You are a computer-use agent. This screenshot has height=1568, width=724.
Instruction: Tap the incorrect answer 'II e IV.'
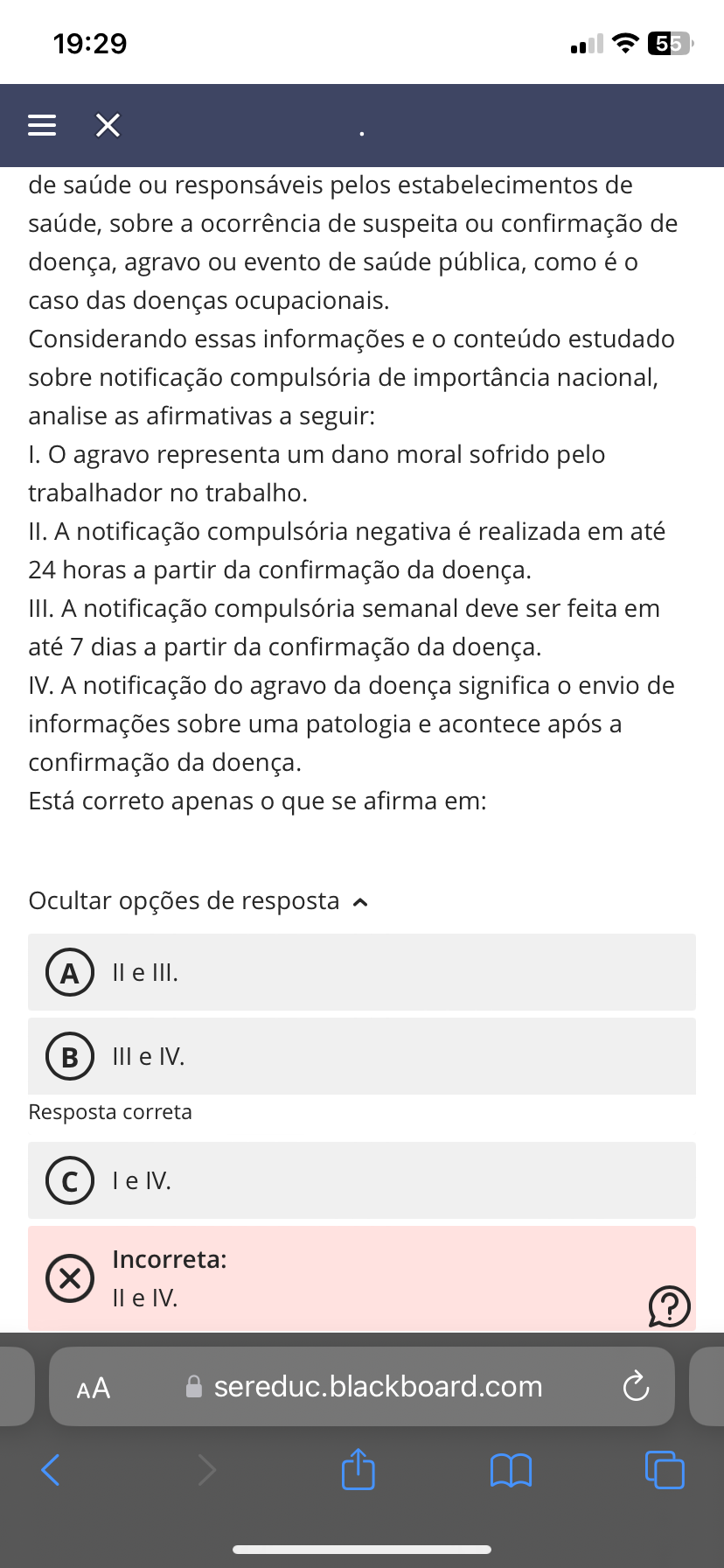click(350, 1278)
